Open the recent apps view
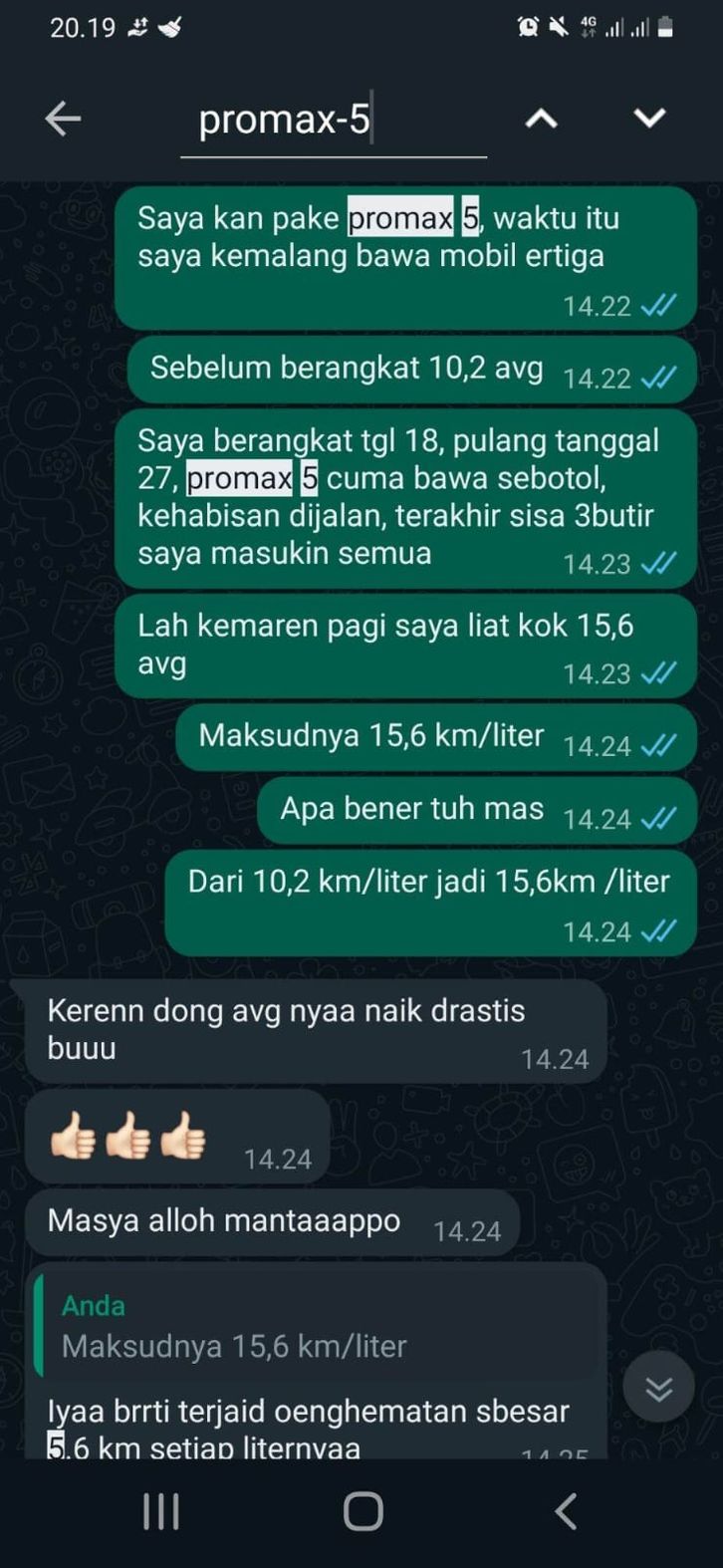This screenshot has height=1568, width=723. coord(161,1511)
